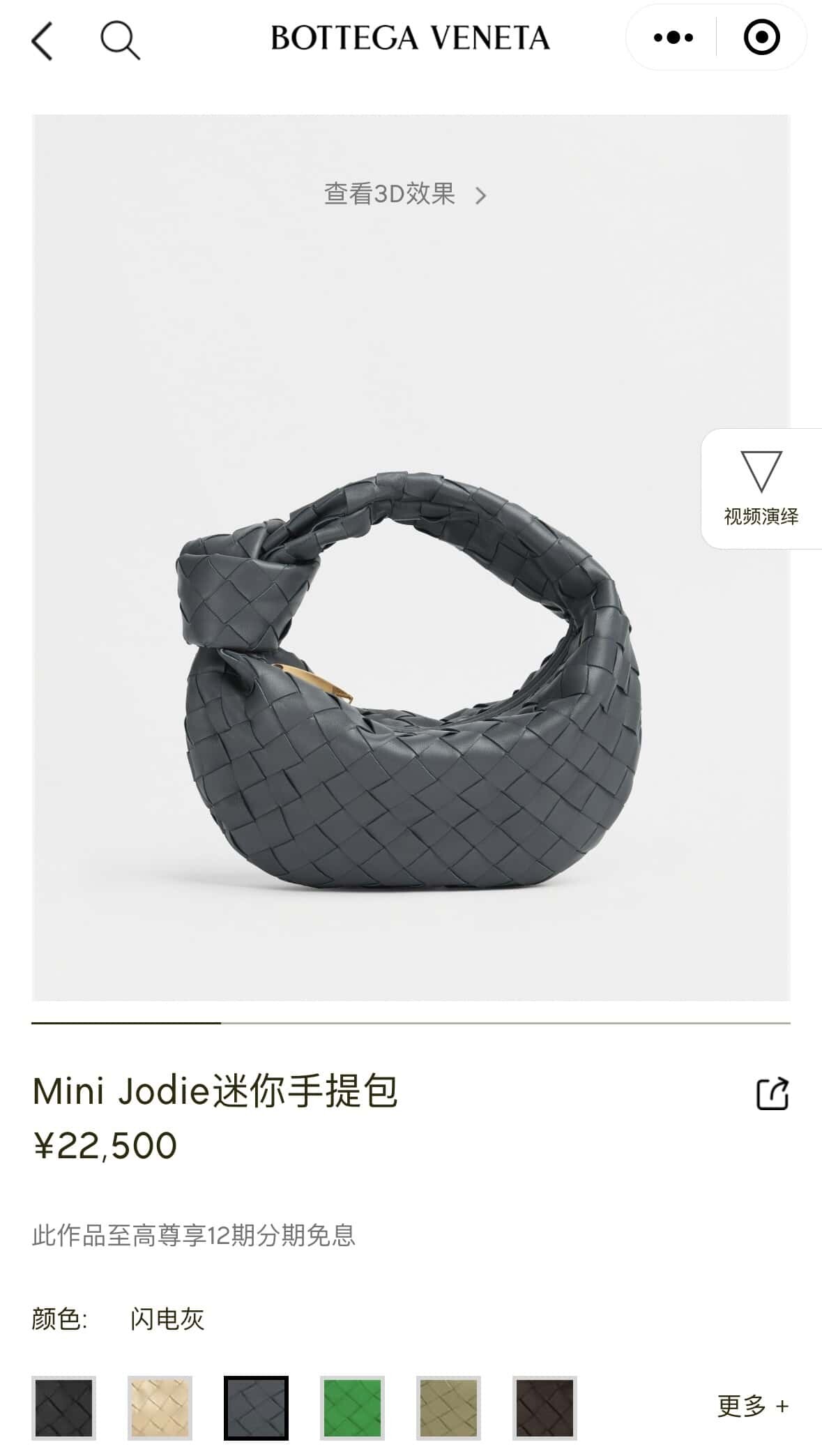Open the mini program three-dot menu

coord(673,38)
